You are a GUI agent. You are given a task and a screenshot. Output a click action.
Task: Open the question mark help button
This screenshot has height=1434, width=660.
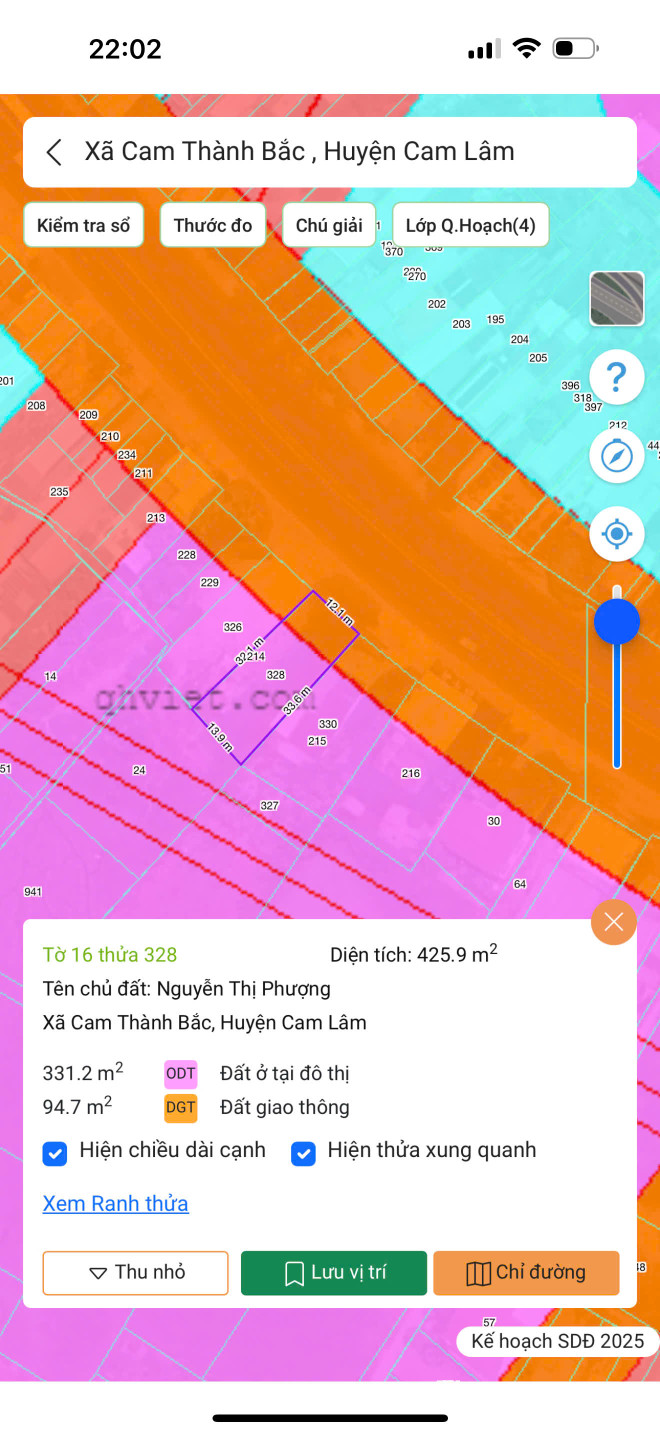[x=617, y=378]
